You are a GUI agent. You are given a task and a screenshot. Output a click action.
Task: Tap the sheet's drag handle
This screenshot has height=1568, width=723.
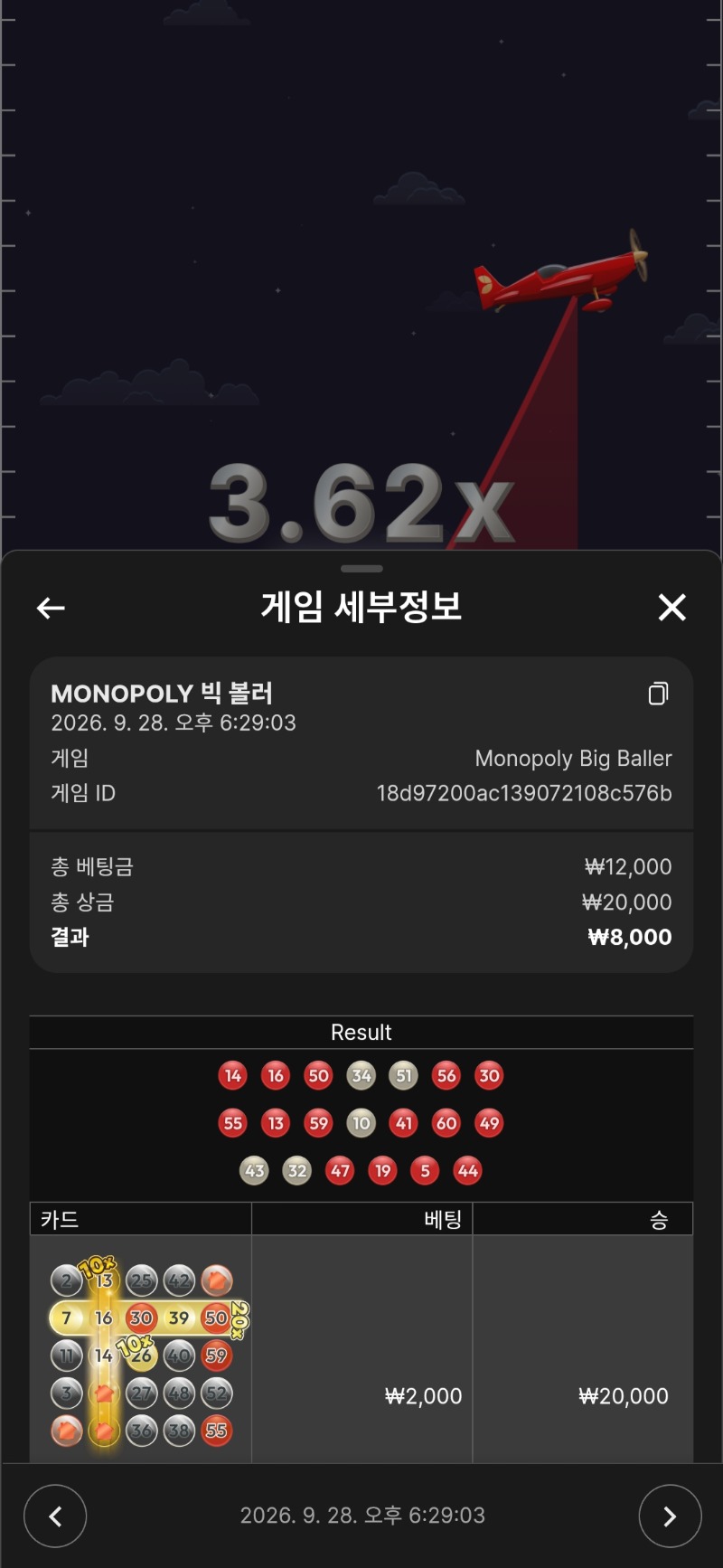(x=361, y=569)
